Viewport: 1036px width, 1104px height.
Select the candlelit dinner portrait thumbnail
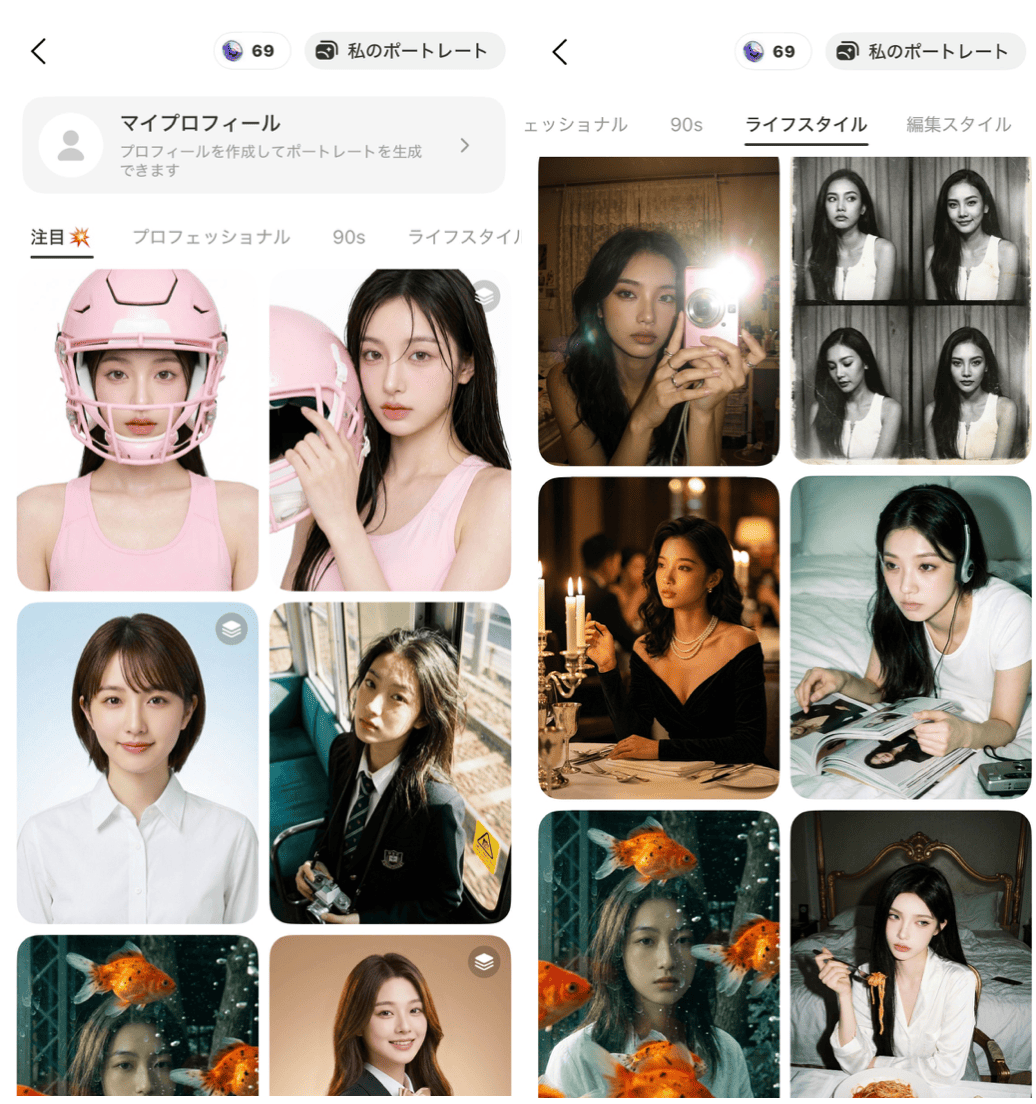point(658,637)
